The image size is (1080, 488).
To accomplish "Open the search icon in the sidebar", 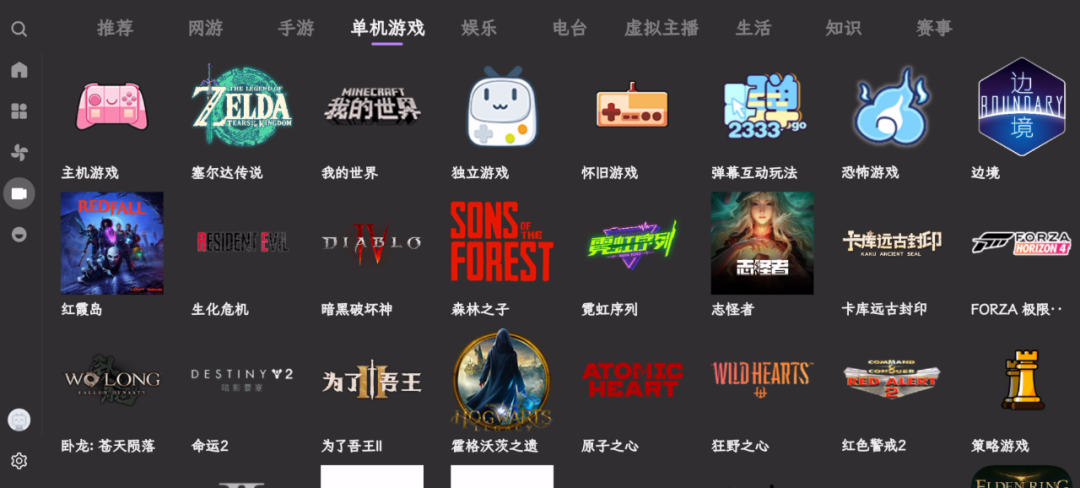I will pos(19,29).
